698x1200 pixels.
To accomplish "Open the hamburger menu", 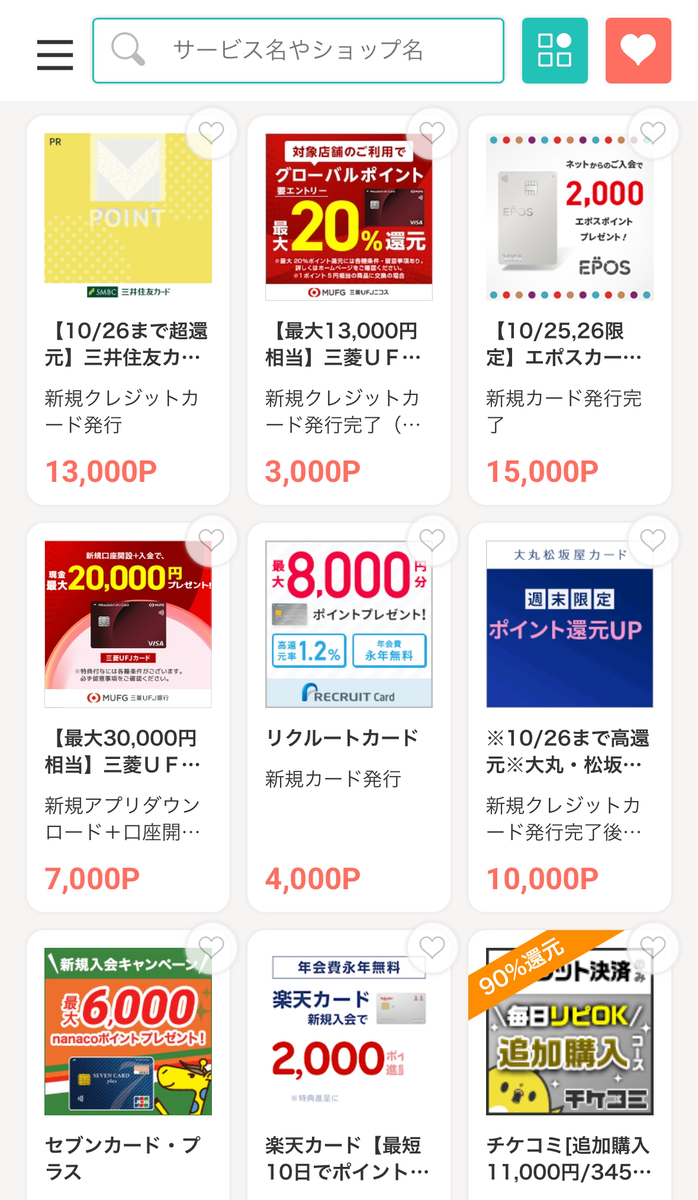I will pyautogui.click(x=55, y=53).
